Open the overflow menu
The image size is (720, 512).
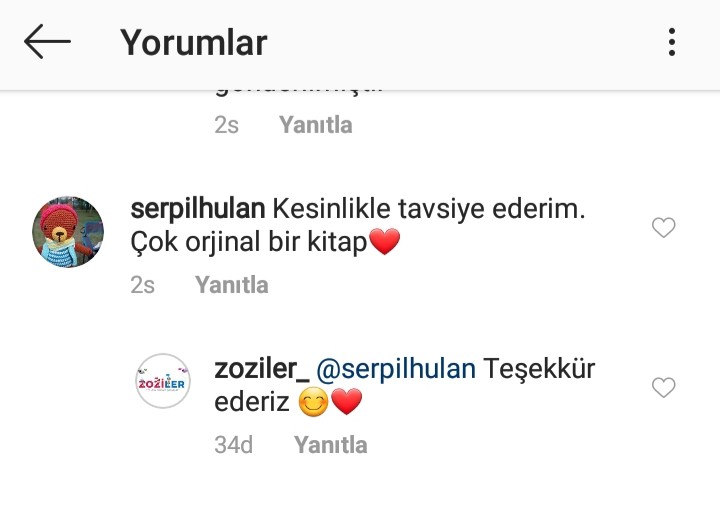coord(671,42)
